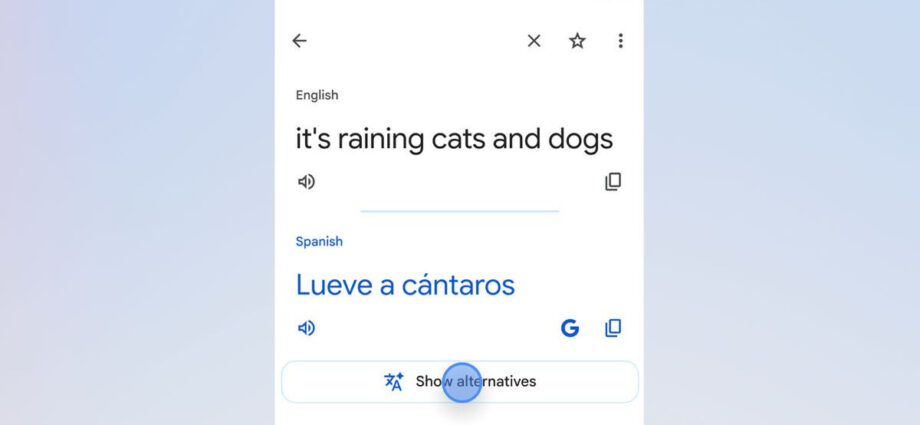
Task: Tap Show alternatives button
Action: coord(460,381)
